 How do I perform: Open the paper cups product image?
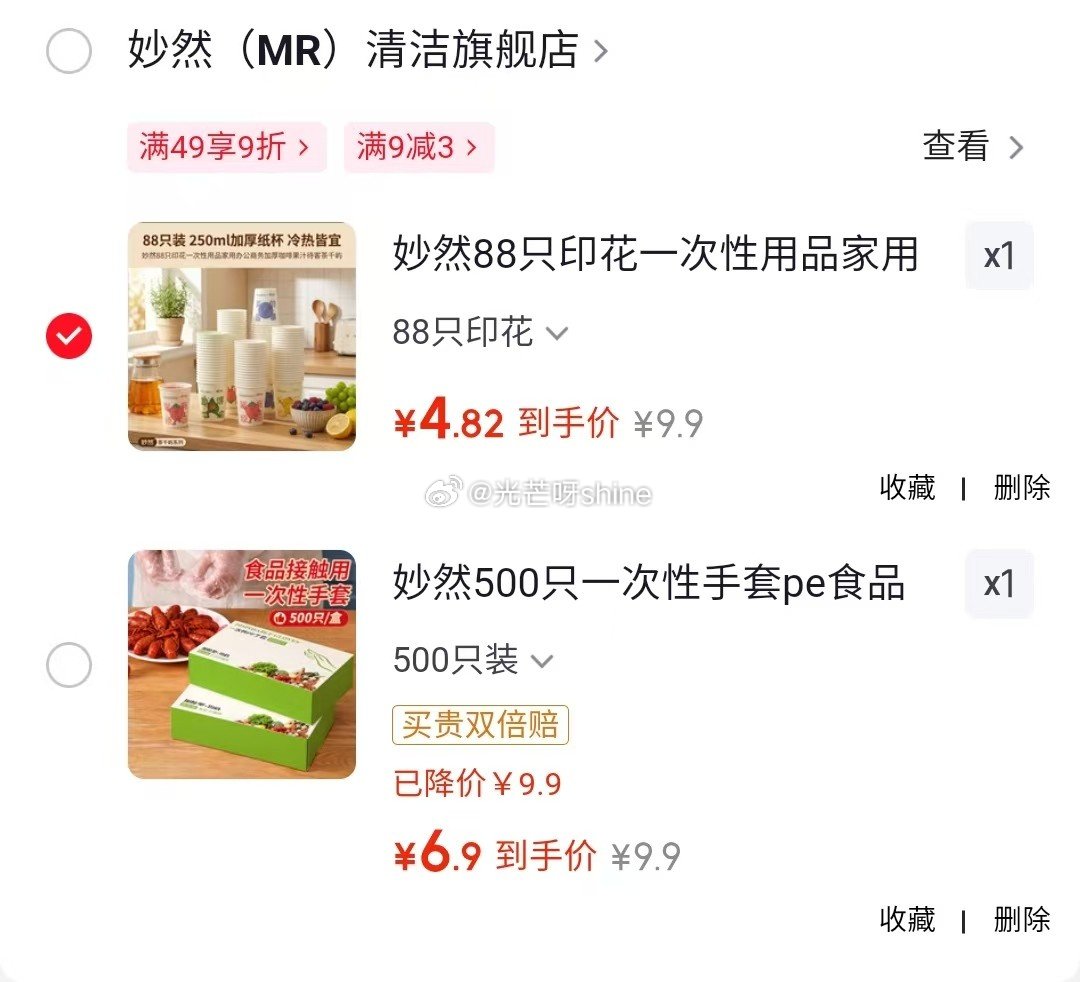242,336
